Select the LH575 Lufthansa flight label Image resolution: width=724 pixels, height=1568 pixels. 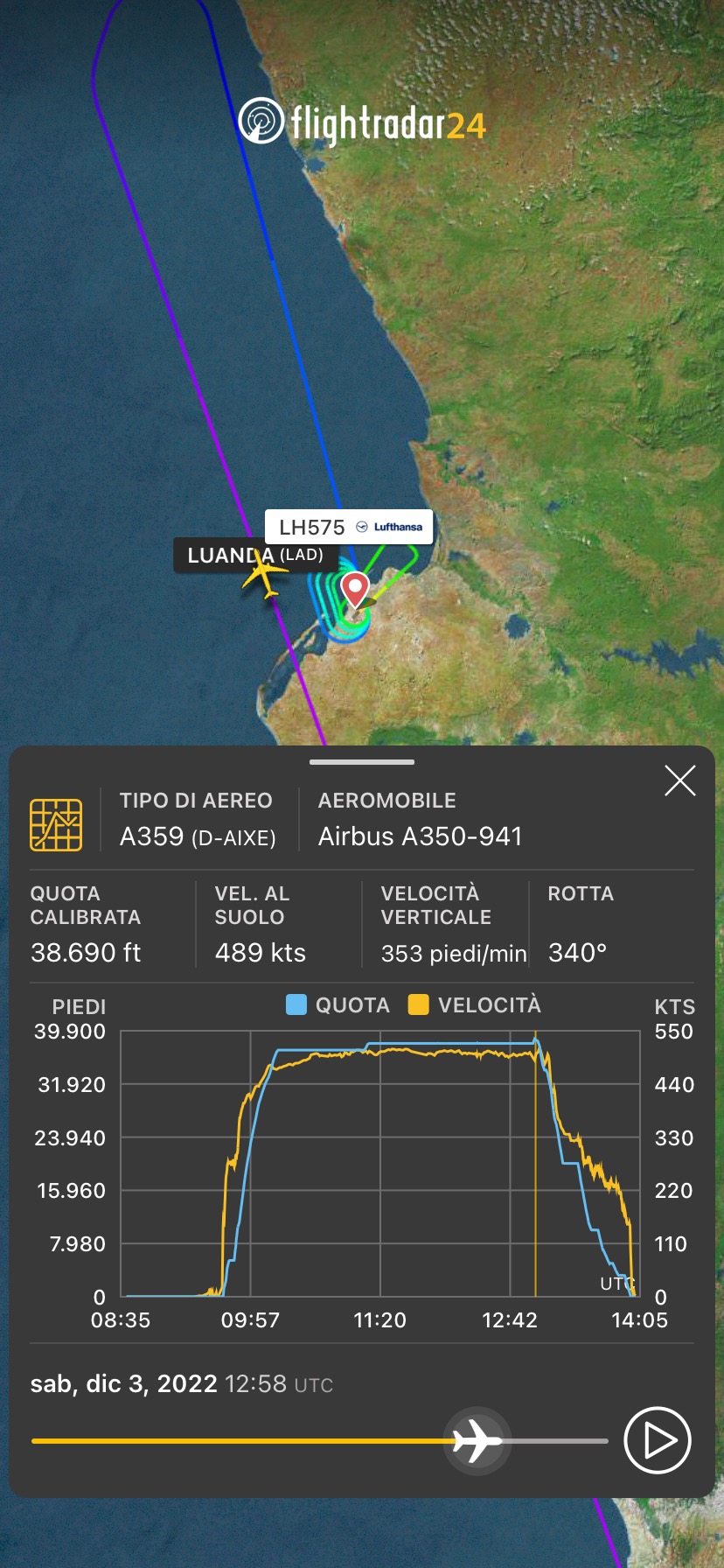click(x=349, y=527)
